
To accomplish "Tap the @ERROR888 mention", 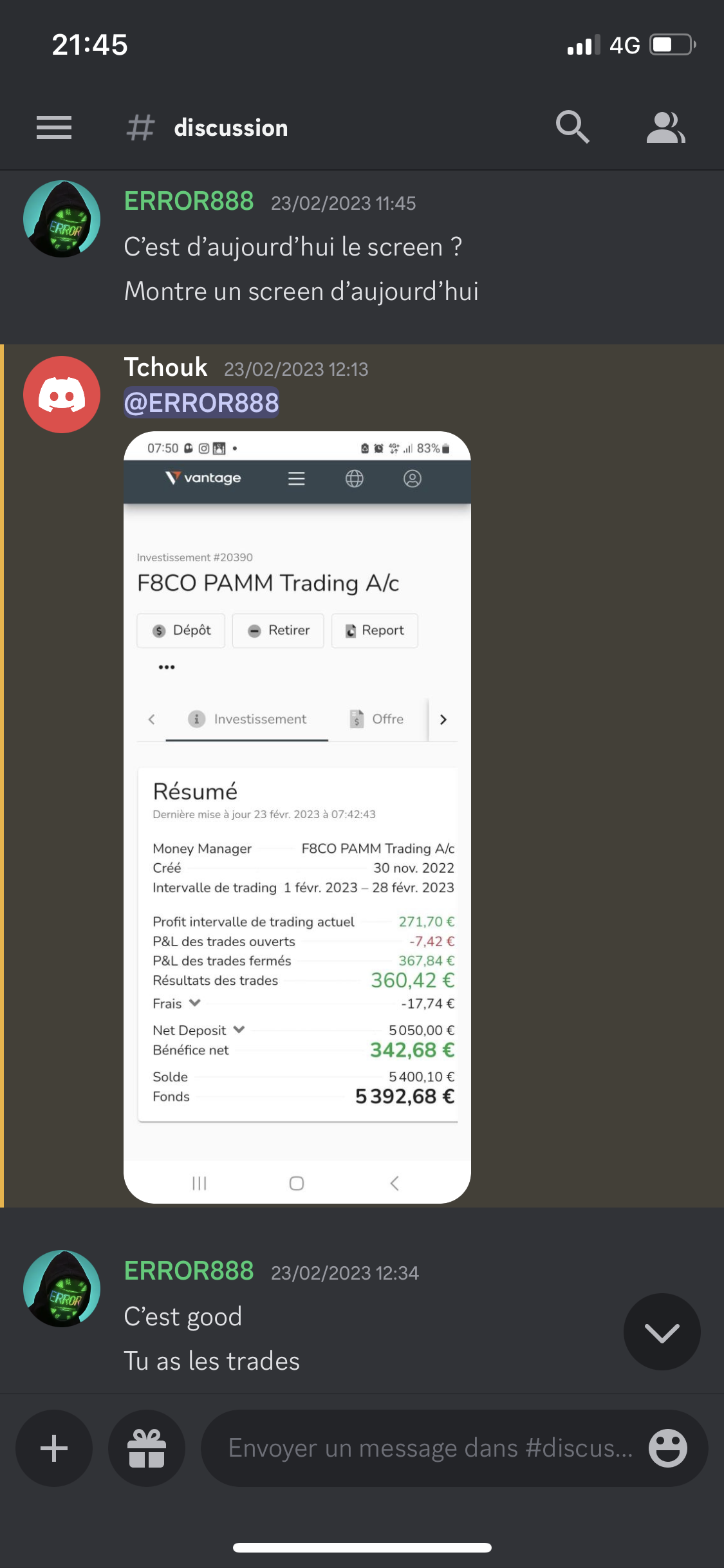I will (201, 403).
